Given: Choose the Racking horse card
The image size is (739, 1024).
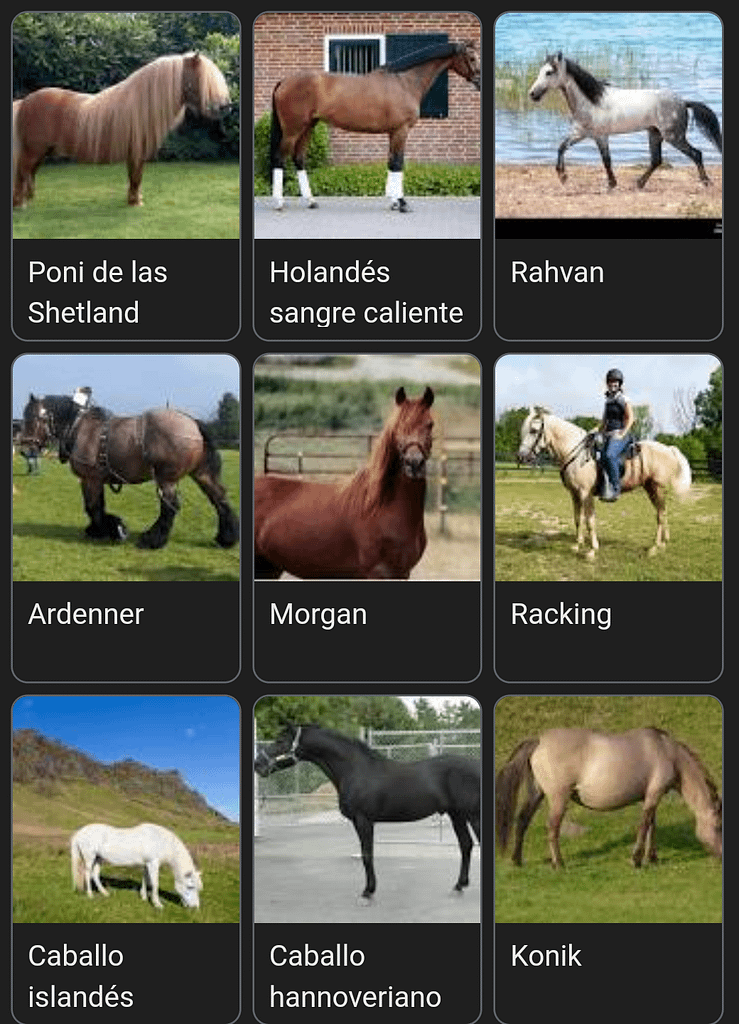Looking at the screenshot, I should [x=608, y=517].
